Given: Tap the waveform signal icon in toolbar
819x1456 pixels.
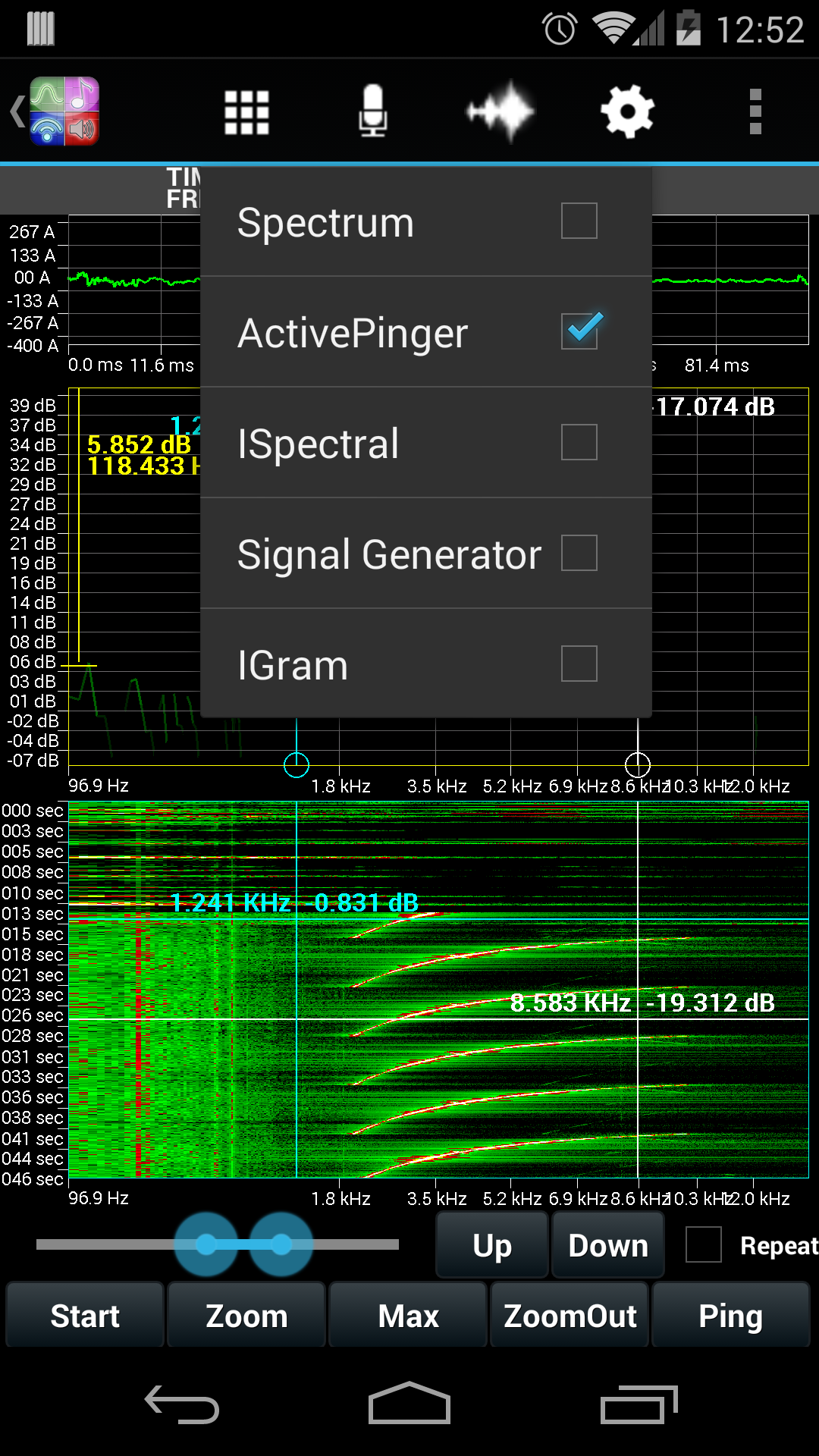Looking at the screenshot, I should [501, 111].
